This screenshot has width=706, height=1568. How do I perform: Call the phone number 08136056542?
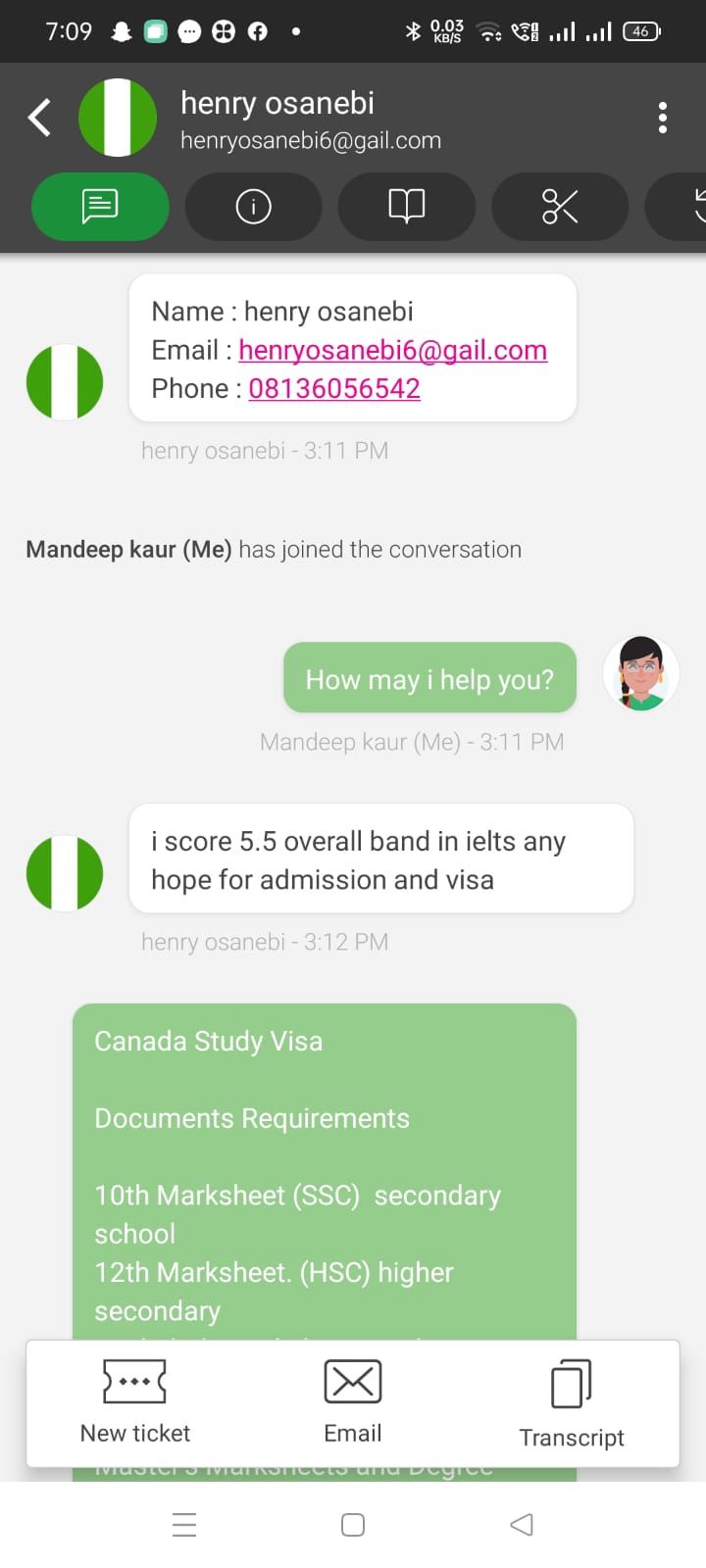click(334, 389)
